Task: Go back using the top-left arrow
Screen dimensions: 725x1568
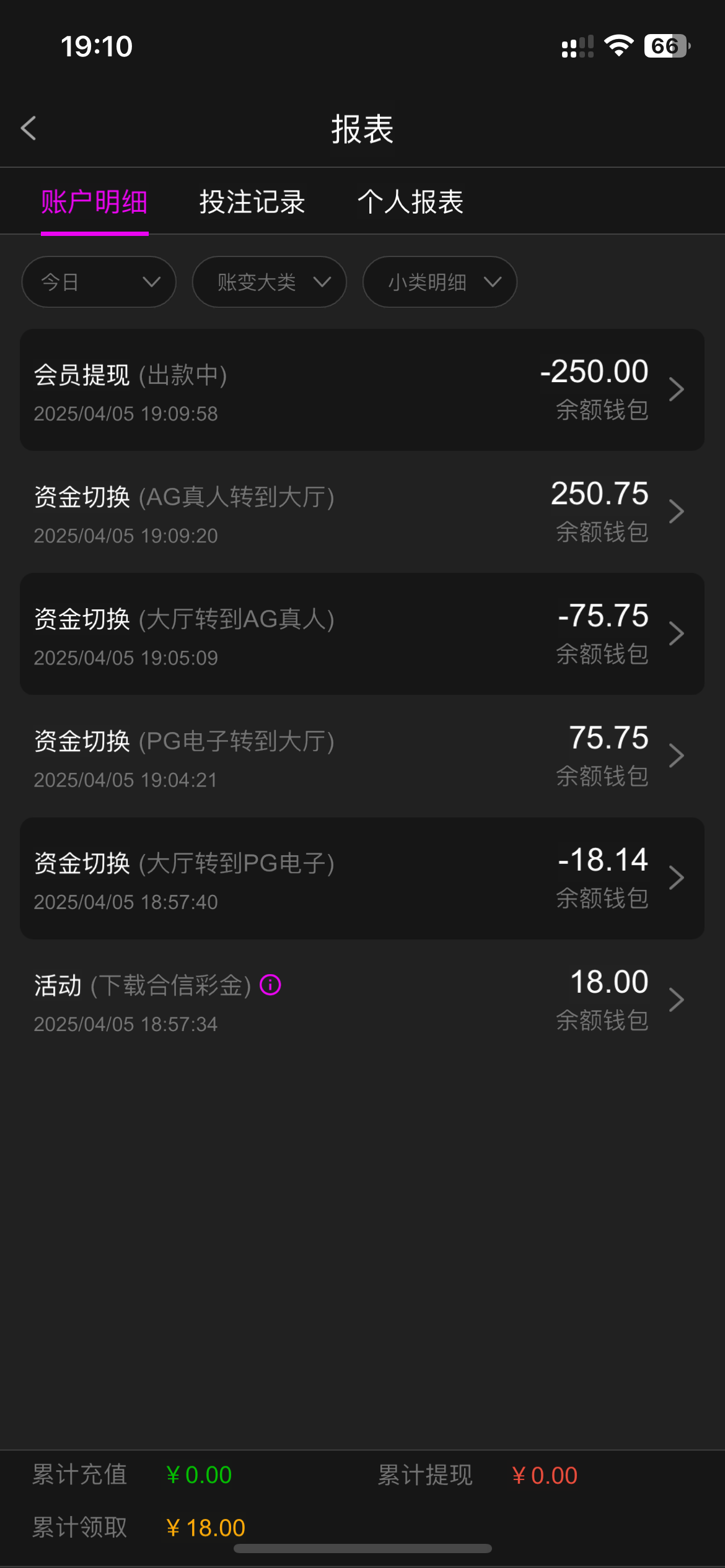Action: [x=29, y=129]
